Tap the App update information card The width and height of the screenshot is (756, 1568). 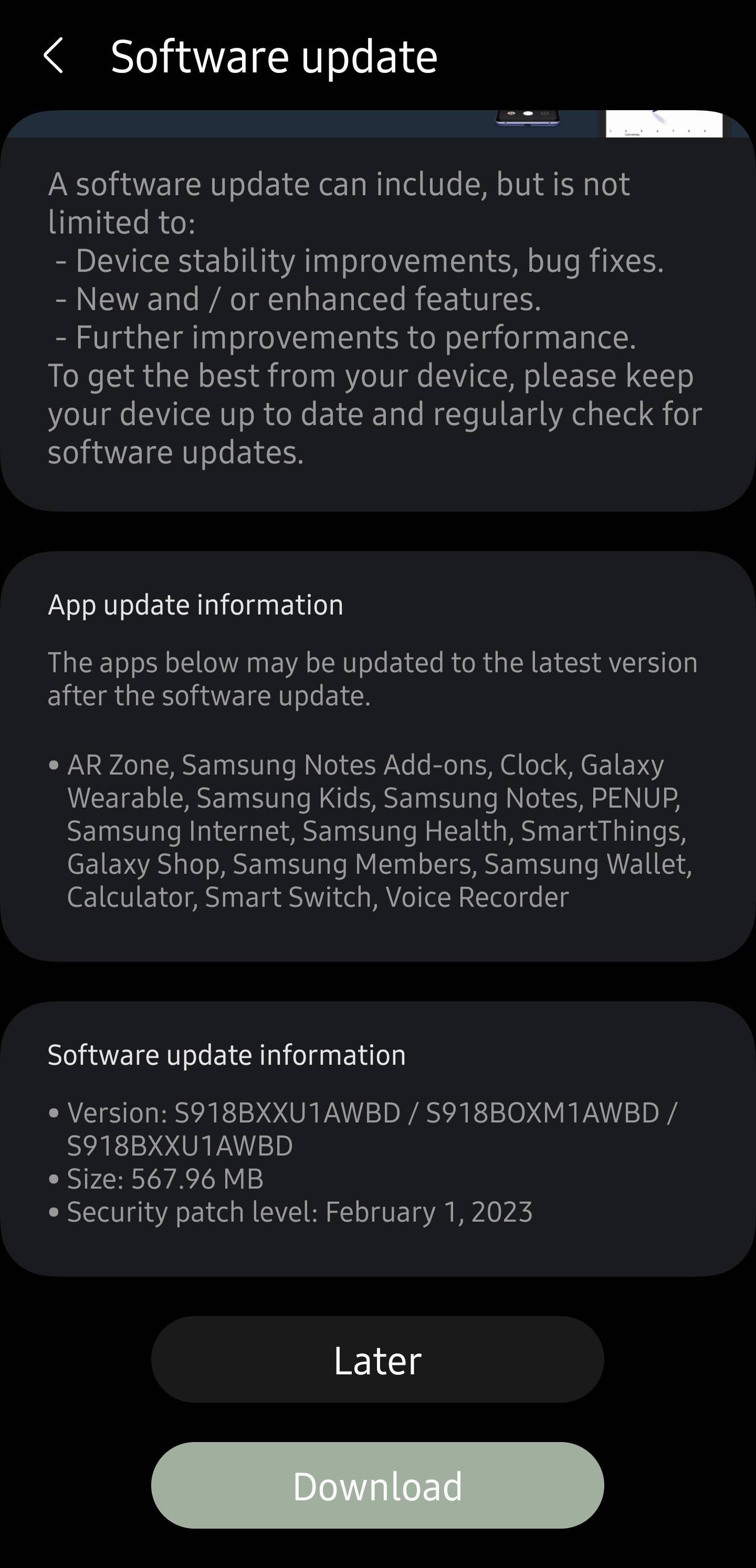point(377,755)
